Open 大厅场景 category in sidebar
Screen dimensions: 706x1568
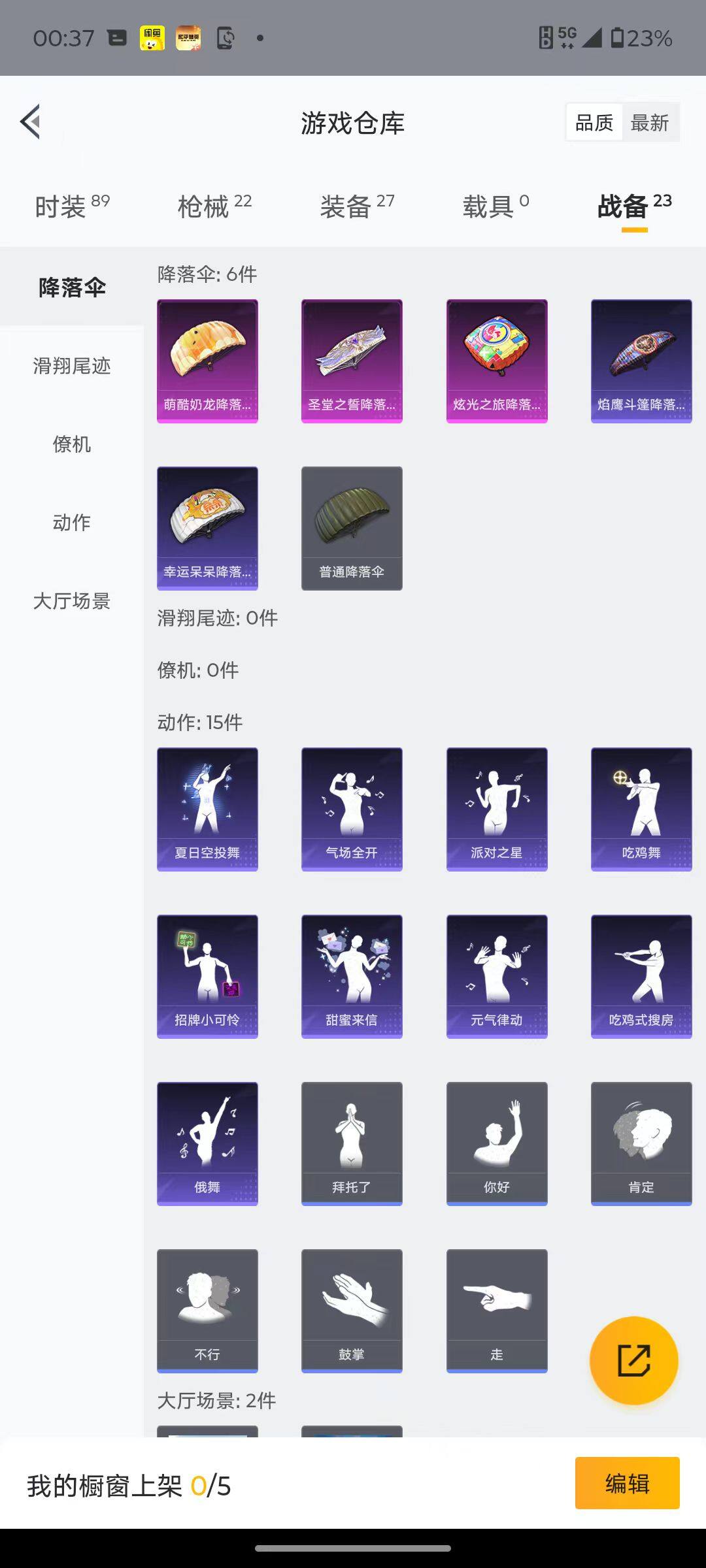coord(73,601)
